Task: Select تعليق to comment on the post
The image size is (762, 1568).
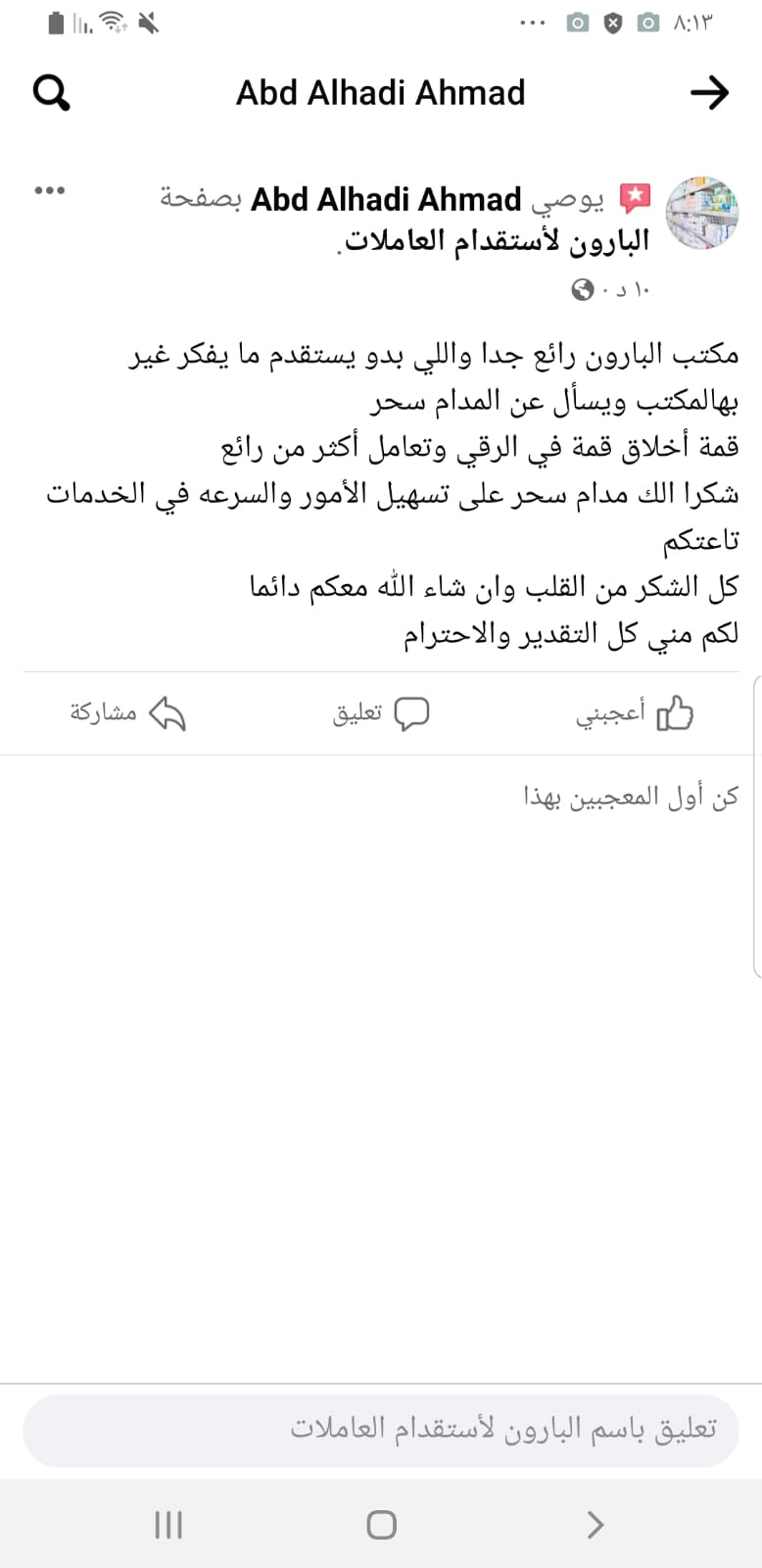Action: (x=358, y=712)
